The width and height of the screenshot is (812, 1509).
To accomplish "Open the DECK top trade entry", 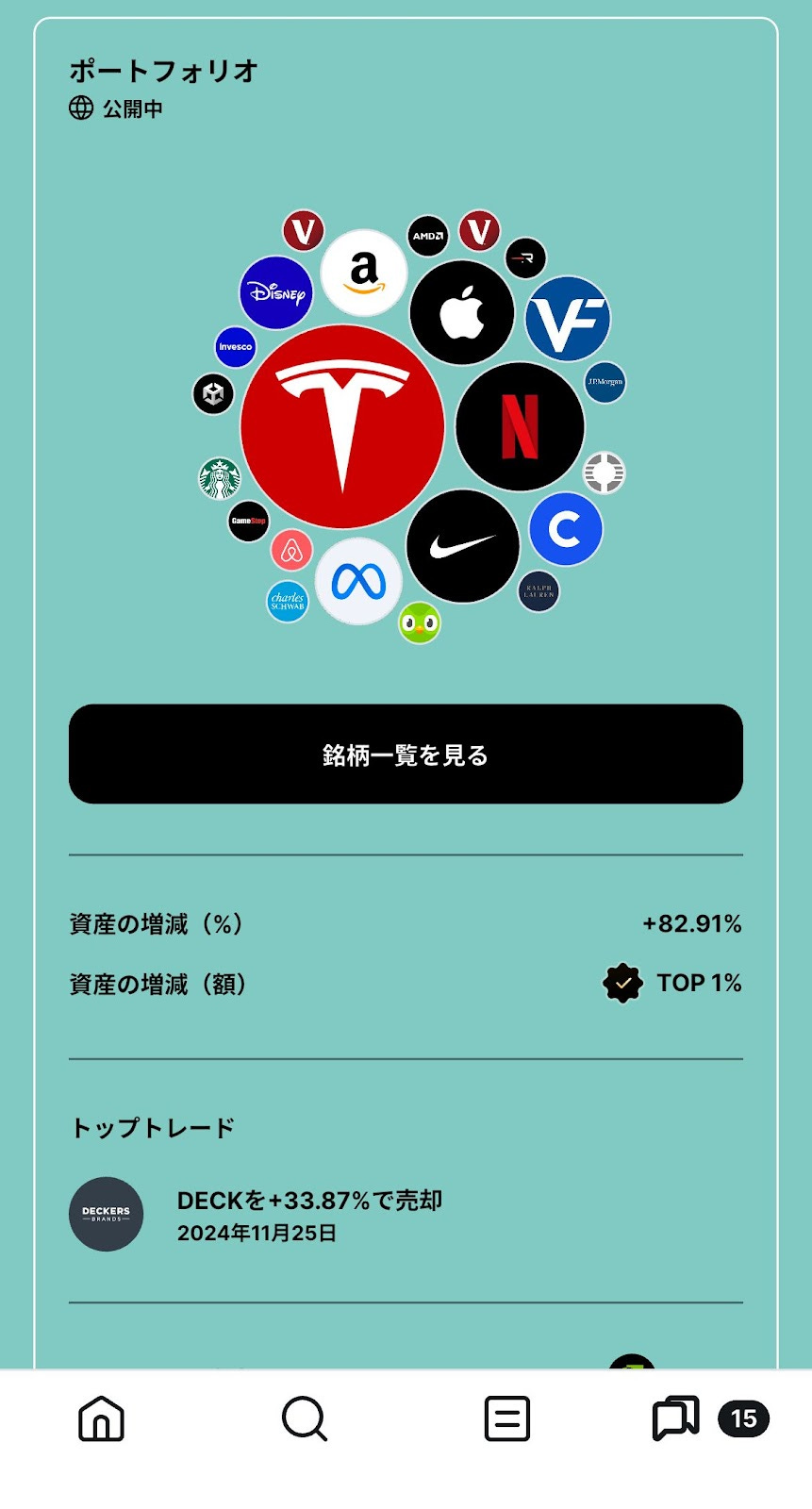I will (x=311, y=1214).
